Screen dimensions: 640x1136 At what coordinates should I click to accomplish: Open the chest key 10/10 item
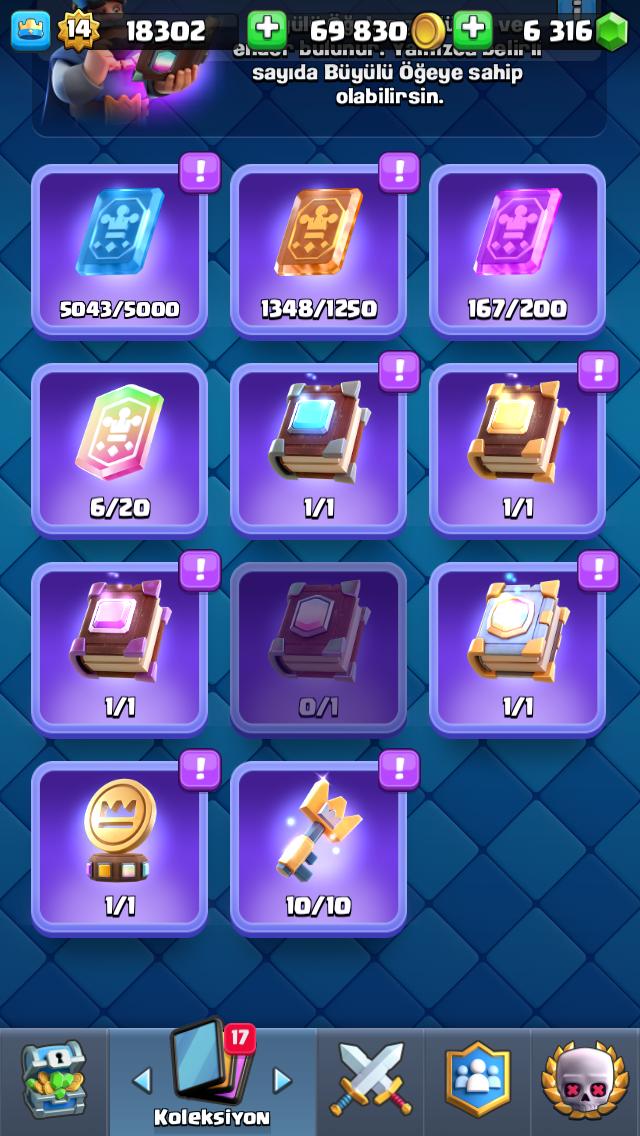coord(318,848)
